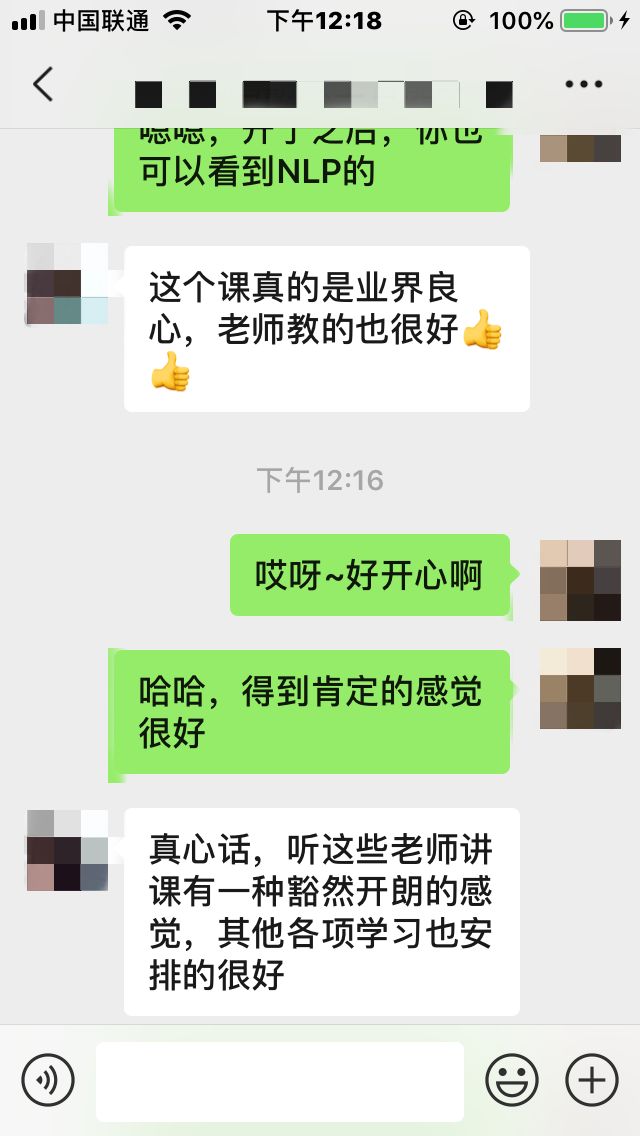Go back to the chat list
Screen dimensions: 640x1136
click(x=42, y=85)
